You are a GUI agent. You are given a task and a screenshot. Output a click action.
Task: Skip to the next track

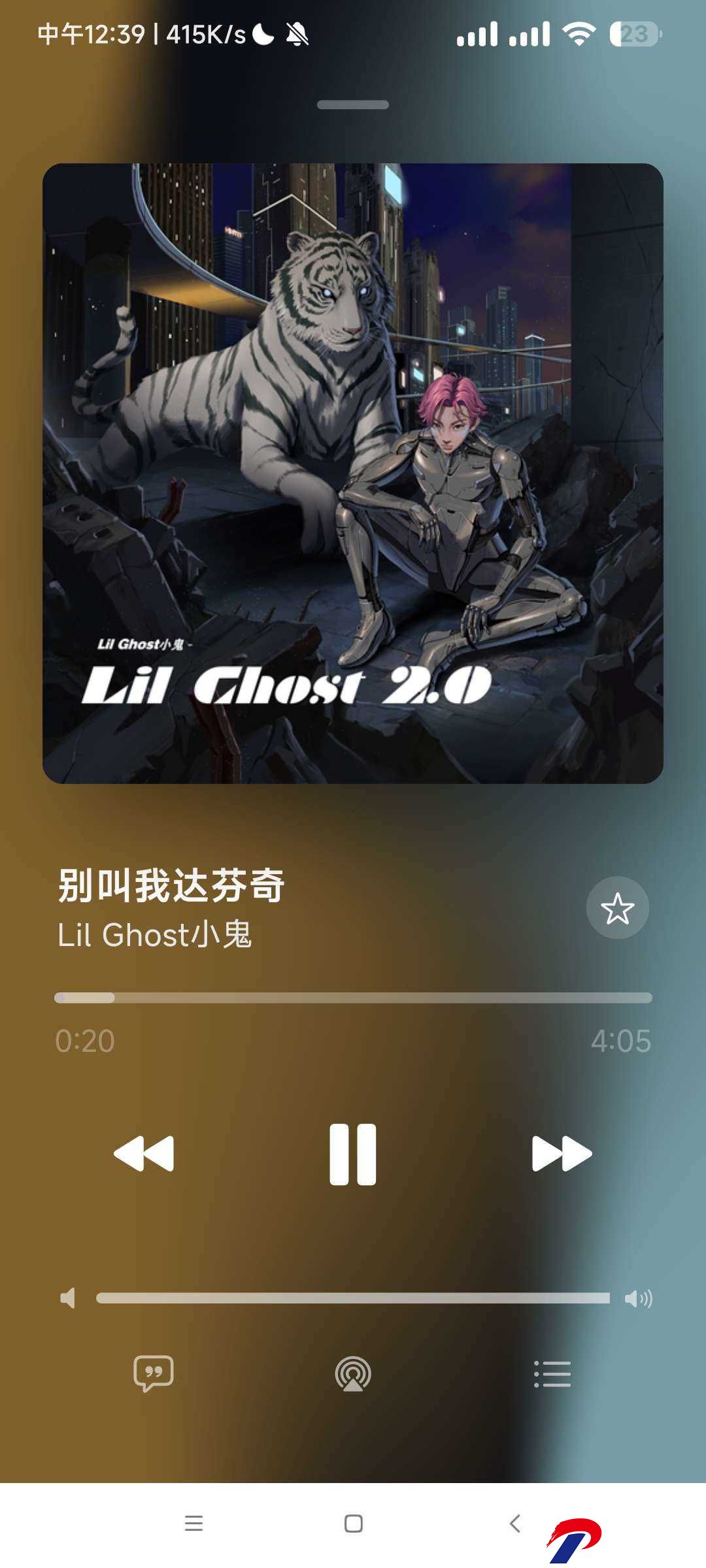(562, 1154)
